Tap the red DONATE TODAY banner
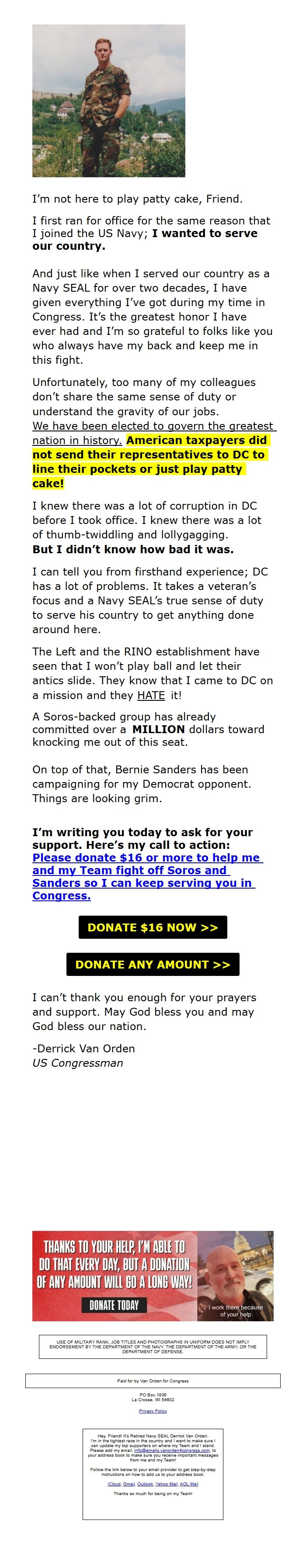Viewport: 306px width, 1568px height. (114, 1304)
